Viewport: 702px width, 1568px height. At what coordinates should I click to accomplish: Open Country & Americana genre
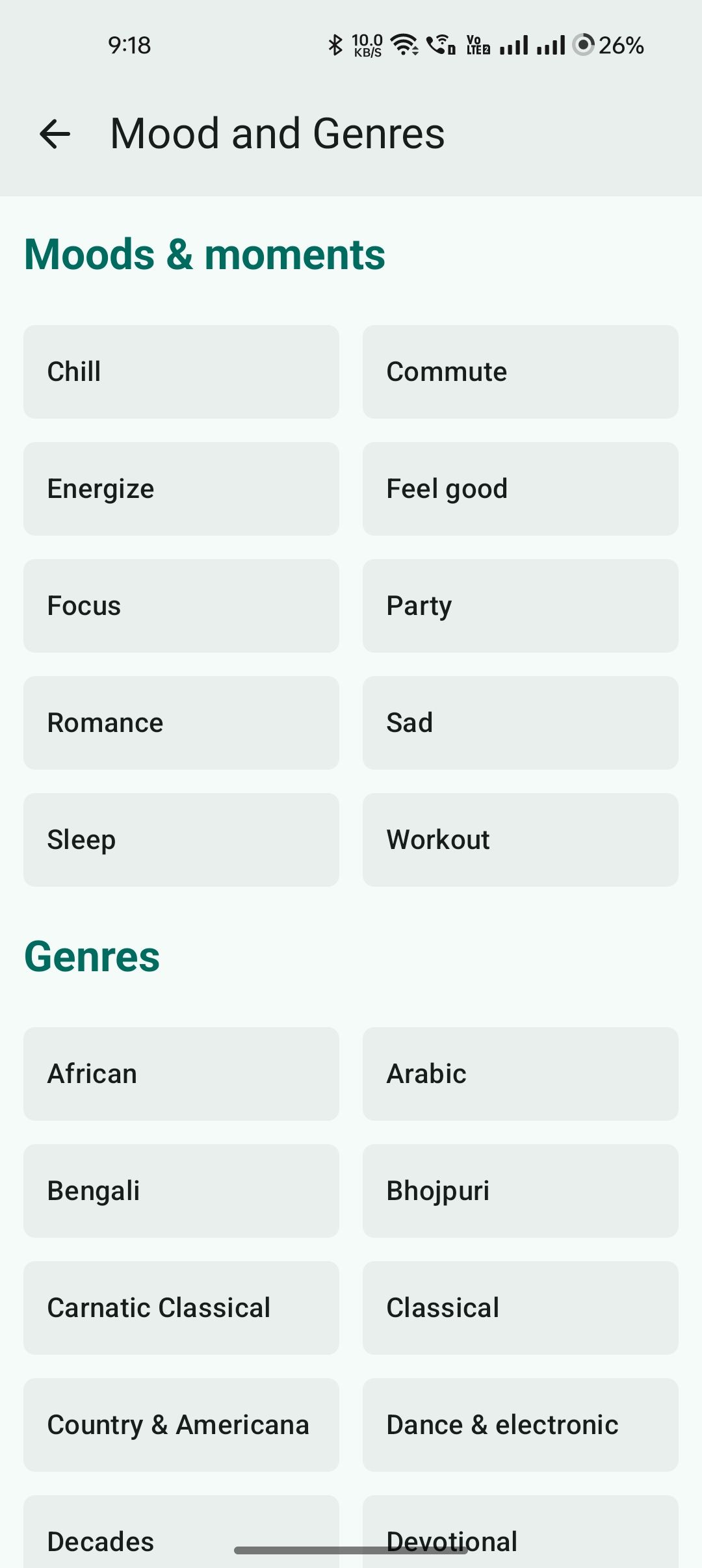[x=181, y=1425]
